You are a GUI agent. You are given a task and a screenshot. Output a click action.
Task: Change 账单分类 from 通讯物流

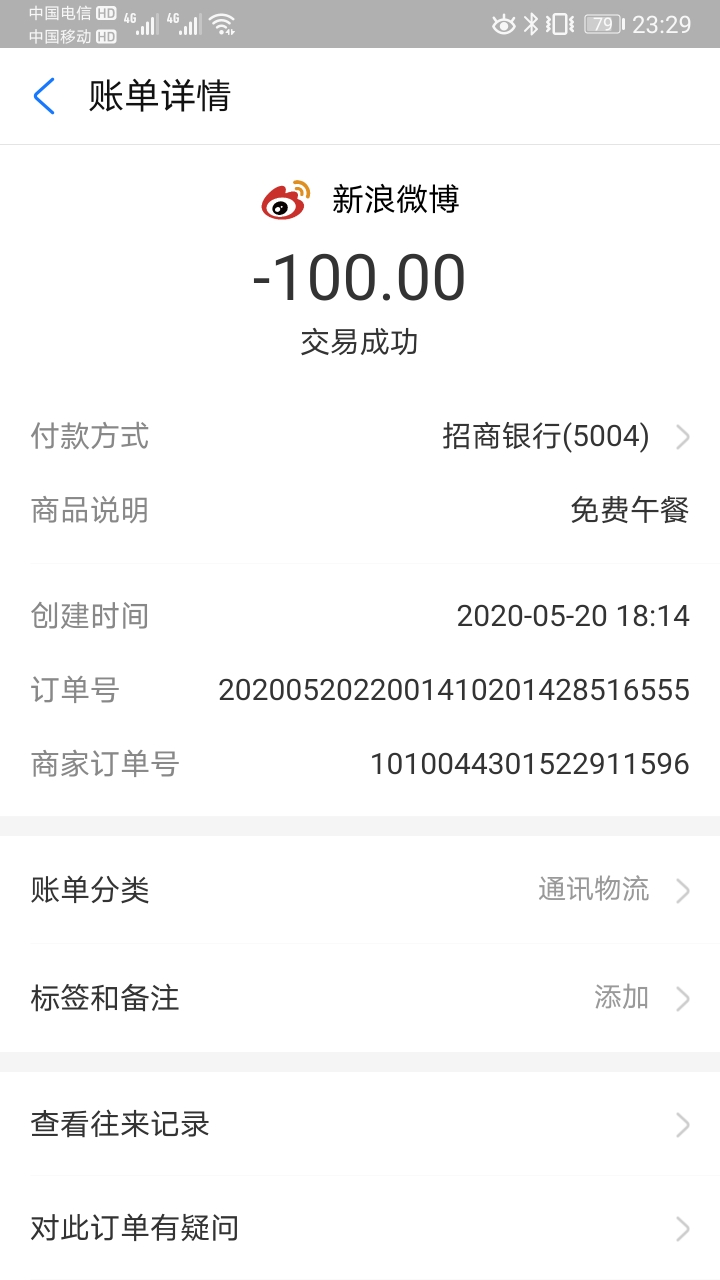tap(360, 889)
